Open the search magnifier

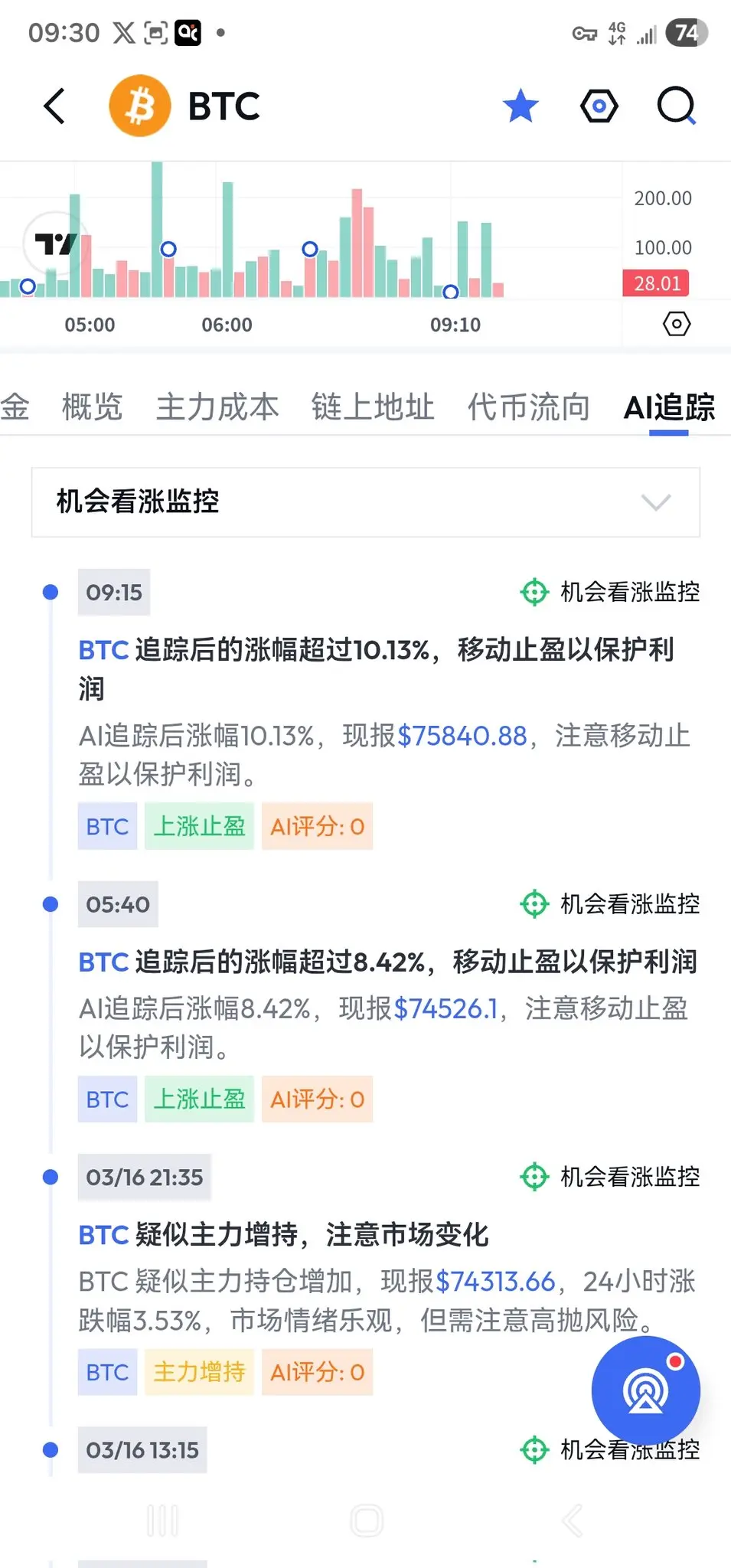tap(677, 106)
